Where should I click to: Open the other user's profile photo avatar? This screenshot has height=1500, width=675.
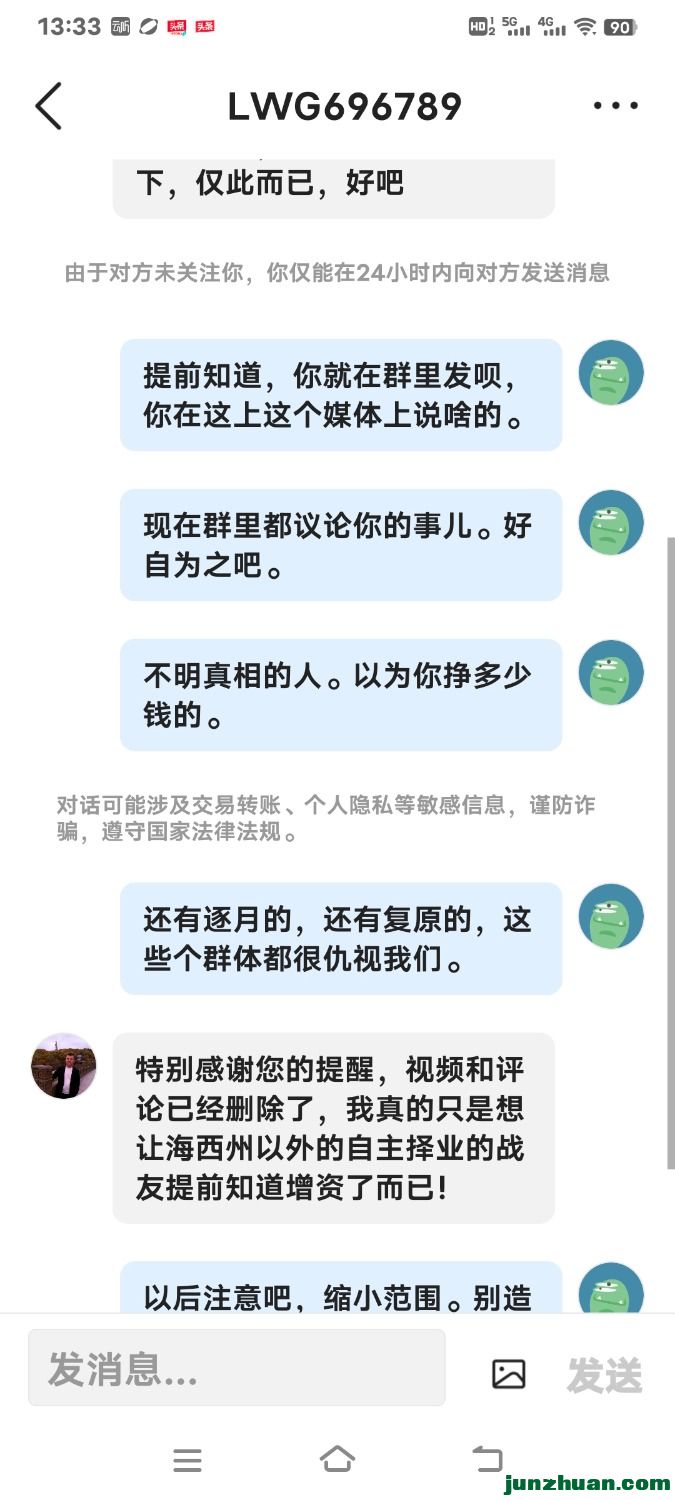[x=64, y=1066]
